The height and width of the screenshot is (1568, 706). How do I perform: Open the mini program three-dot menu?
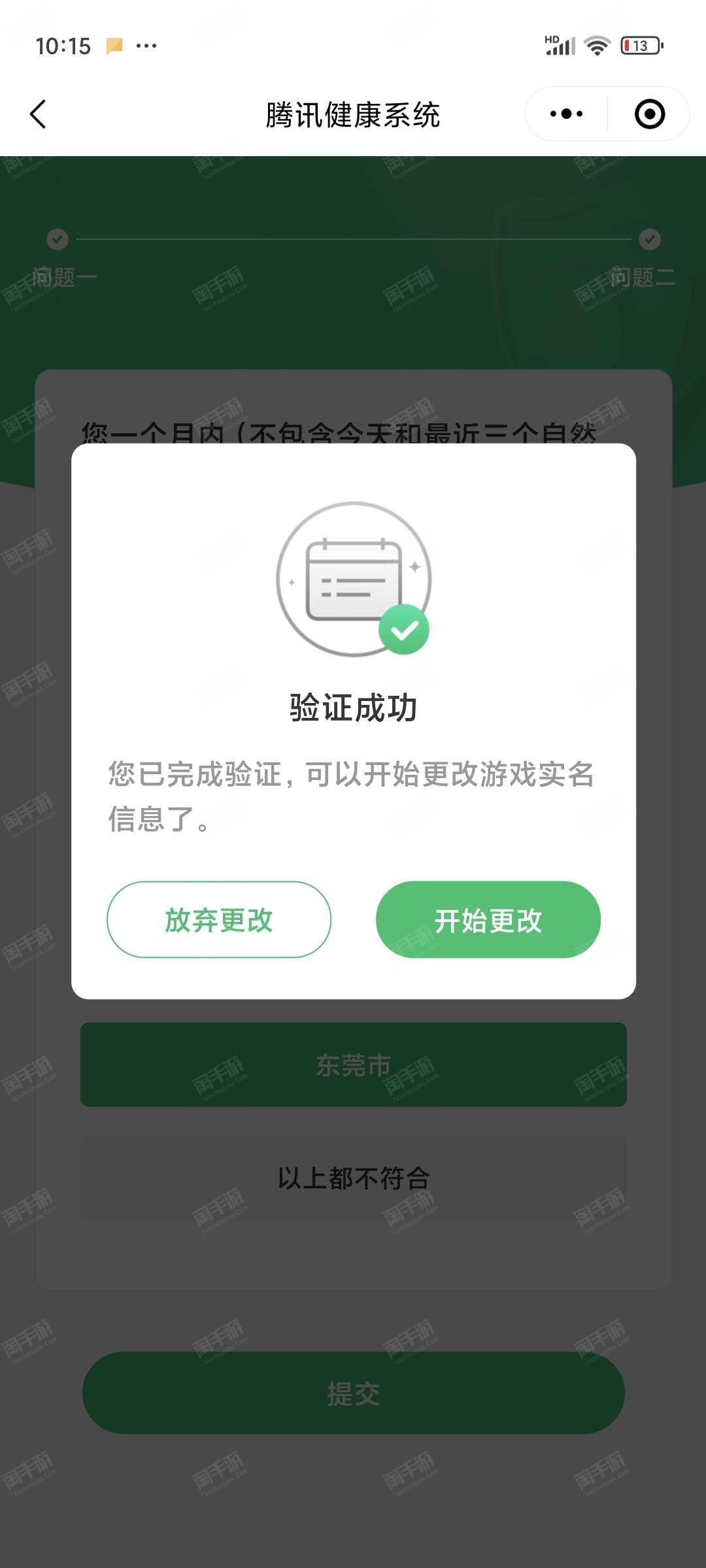click(567, 114)
